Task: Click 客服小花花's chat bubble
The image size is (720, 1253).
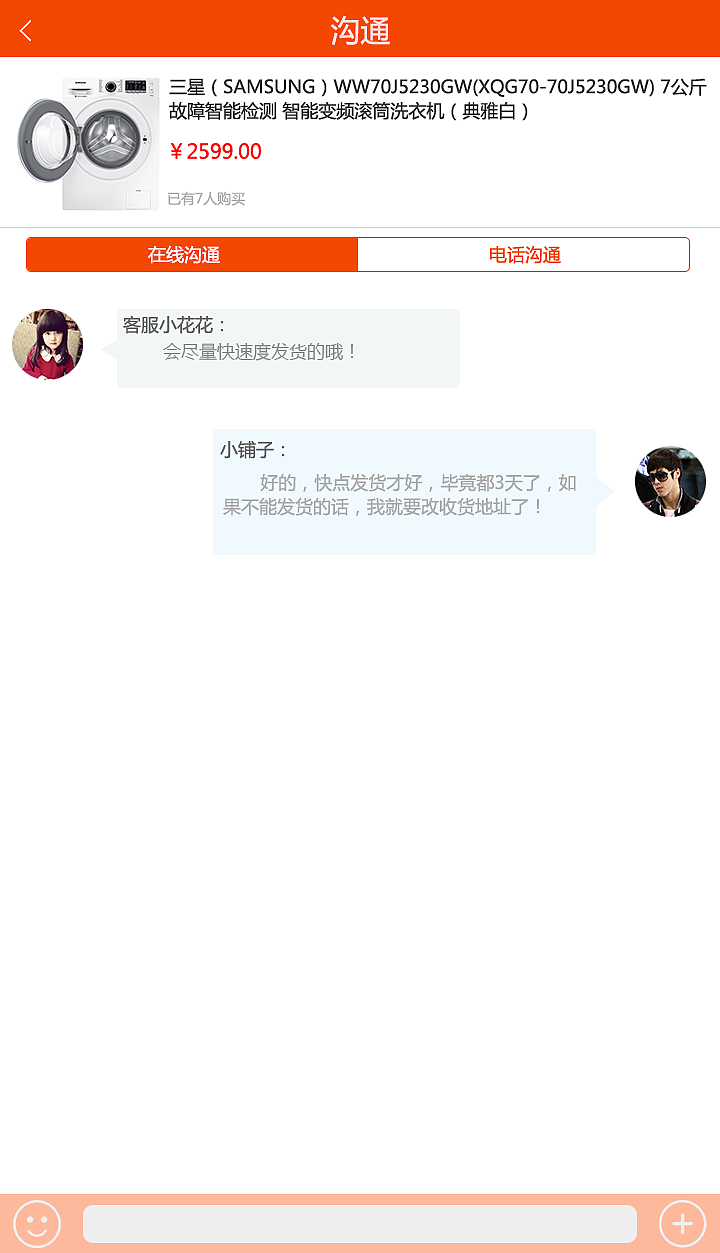Action: coord(288,348)
